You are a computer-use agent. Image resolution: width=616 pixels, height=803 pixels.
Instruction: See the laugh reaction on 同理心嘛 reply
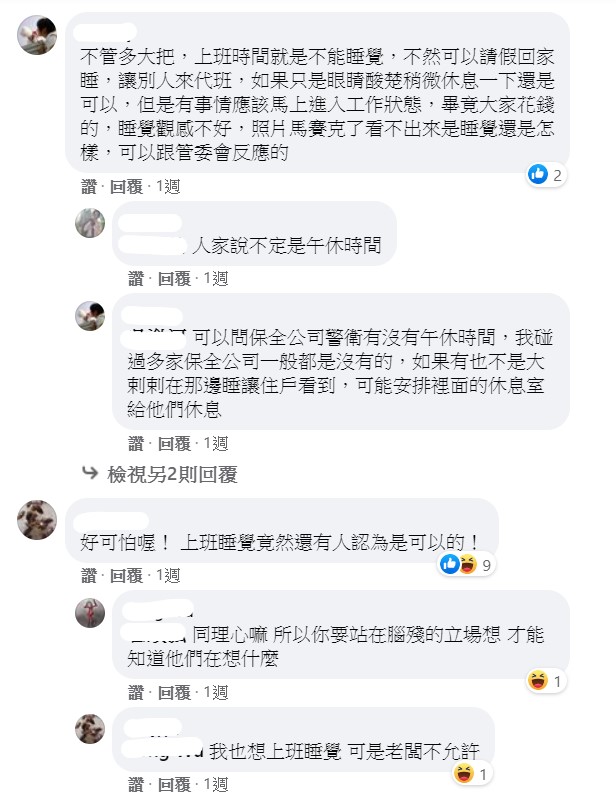coord(548,681)
